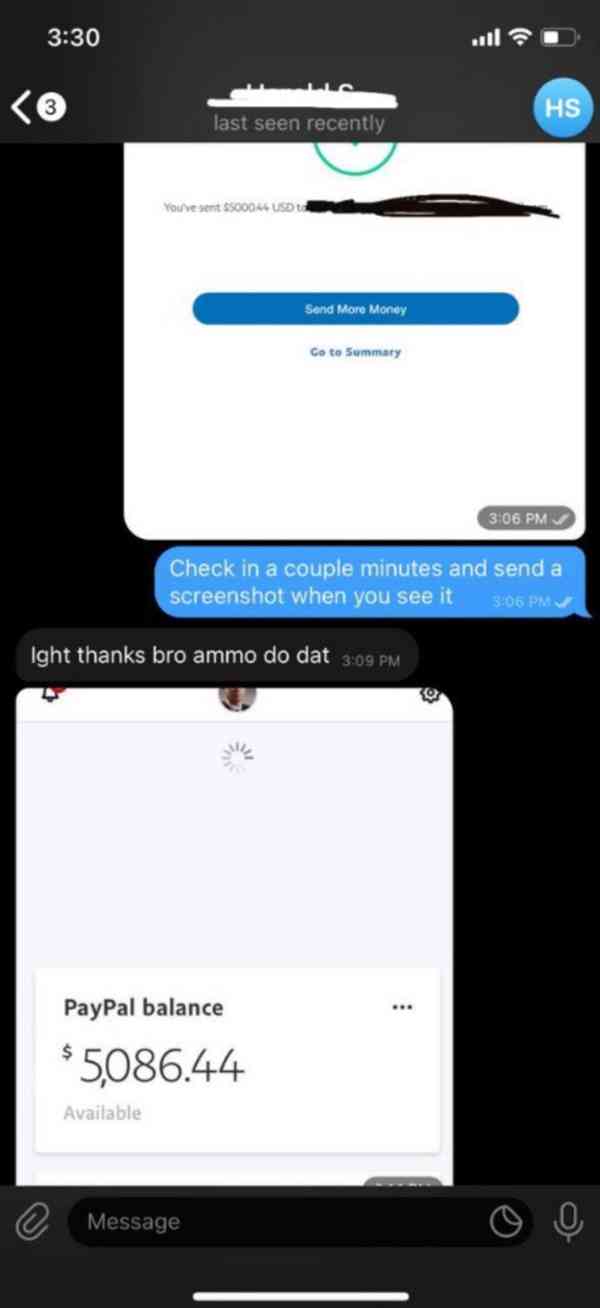Viewport: 600px width, 1308px height.
Task: Open the HS profile avatar
Action: tap(559, 107)
